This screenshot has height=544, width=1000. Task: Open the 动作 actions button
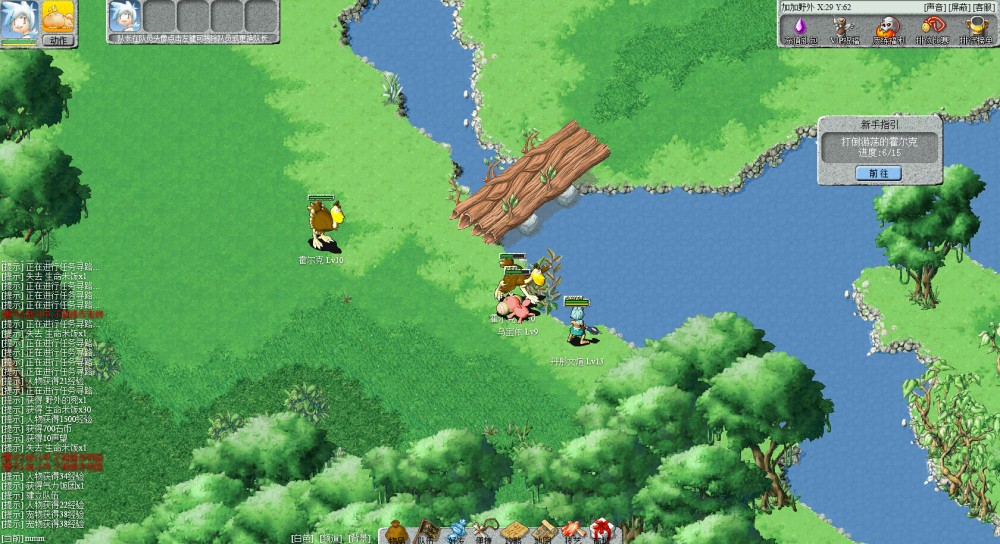pyautogui.click(x=59, y=40)
